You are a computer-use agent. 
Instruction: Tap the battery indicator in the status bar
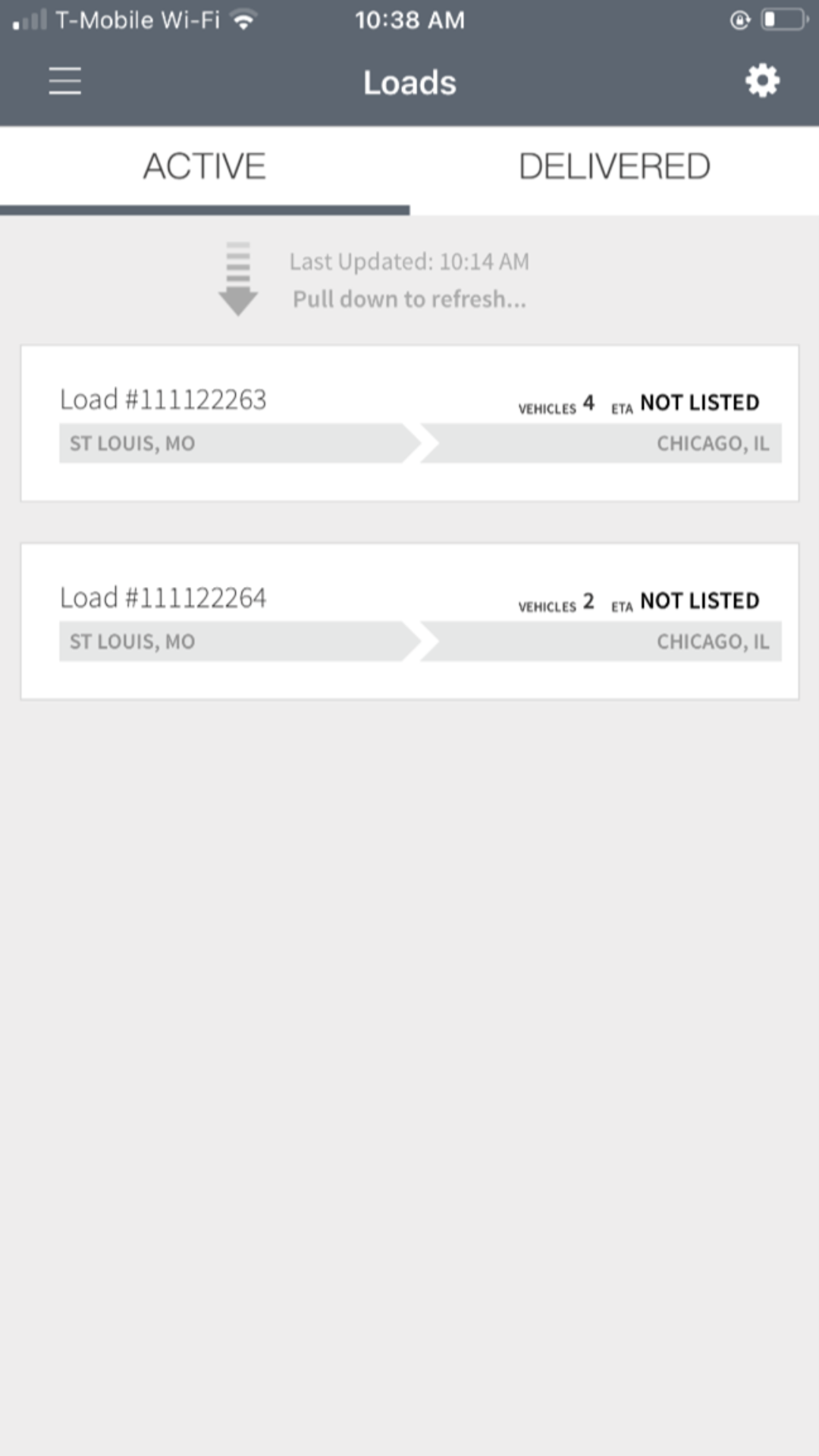(x=783, y=19)
